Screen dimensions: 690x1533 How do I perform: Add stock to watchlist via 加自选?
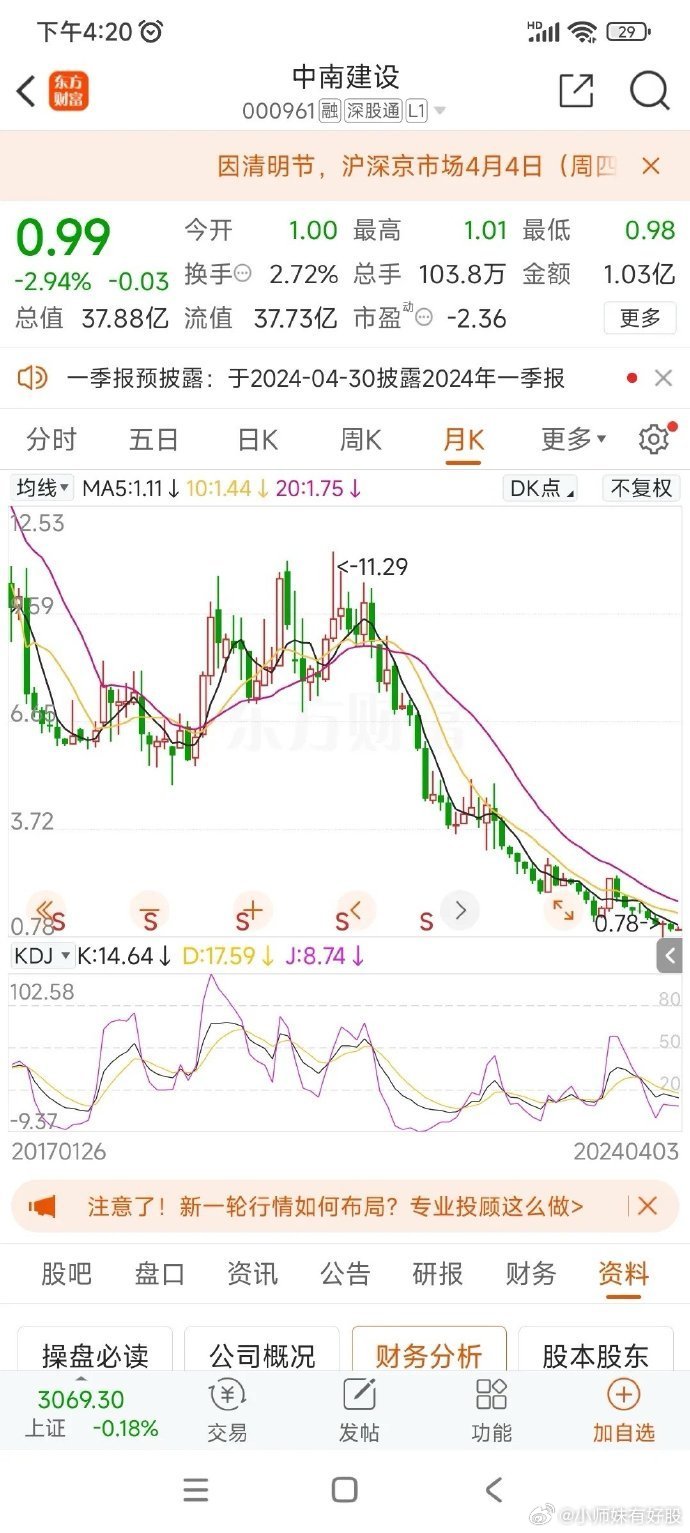click(623, 1410)
